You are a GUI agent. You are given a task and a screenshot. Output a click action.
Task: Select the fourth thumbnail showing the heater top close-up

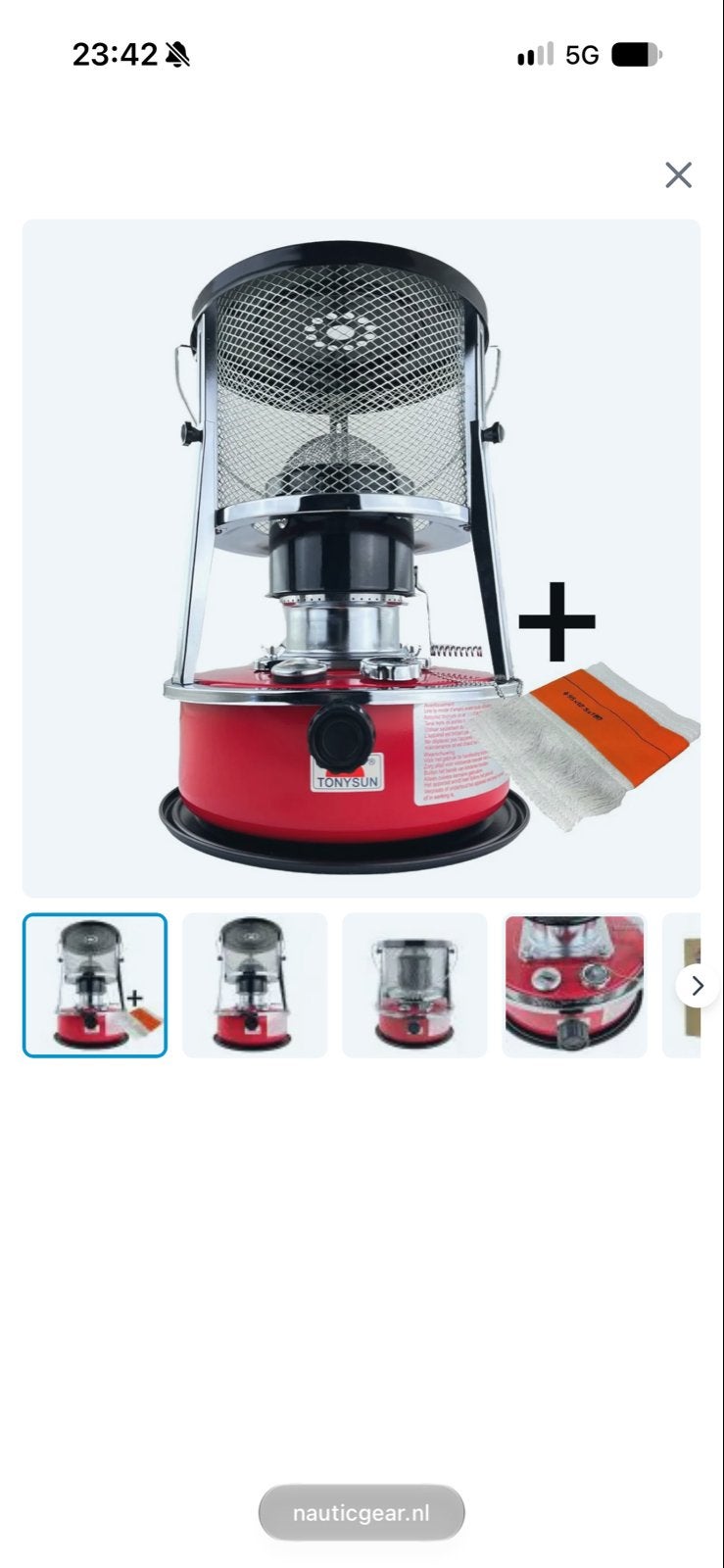tap(574, 985)
